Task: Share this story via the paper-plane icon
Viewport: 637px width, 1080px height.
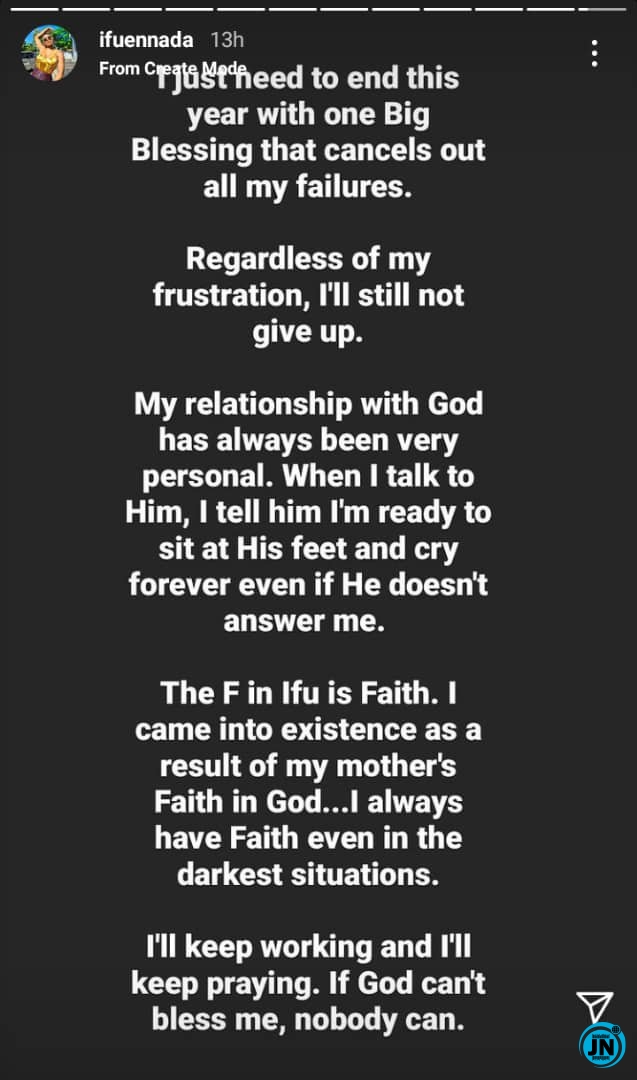Action: point(594,1008)
